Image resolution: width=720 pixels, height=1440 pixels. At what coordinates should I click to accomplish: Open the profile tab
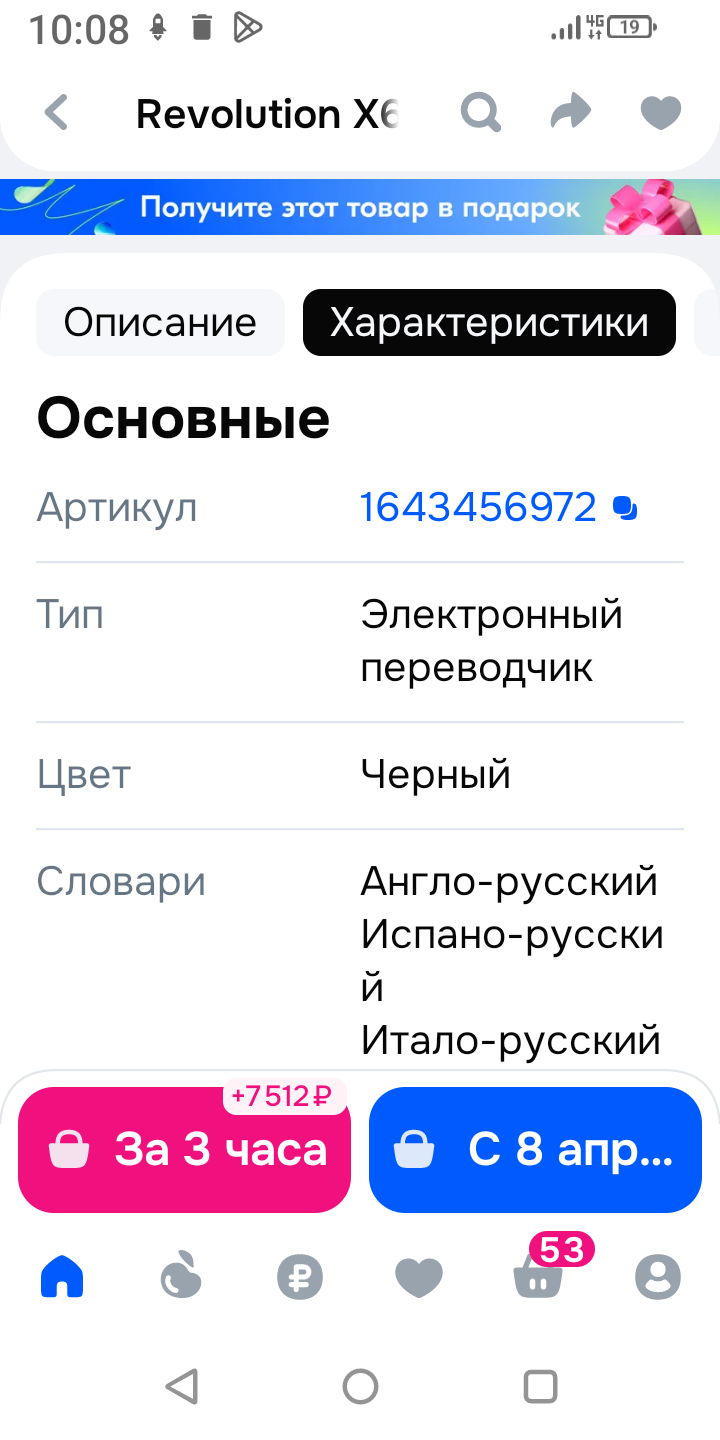coord(657,1277)
